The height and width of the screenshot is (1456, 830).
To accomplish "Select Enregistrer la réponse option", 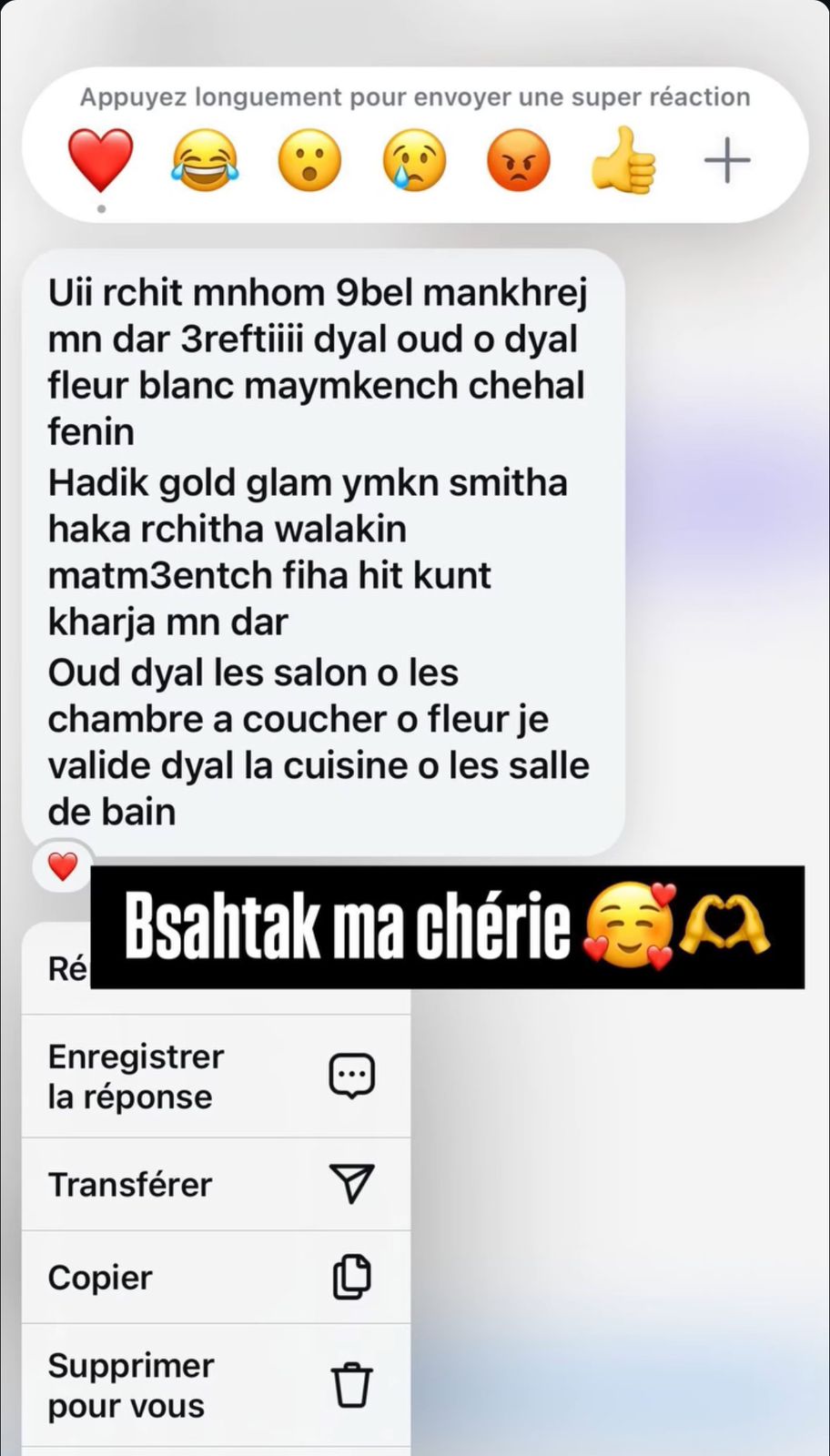I will pyautogui.click(x=216, y=1077).
